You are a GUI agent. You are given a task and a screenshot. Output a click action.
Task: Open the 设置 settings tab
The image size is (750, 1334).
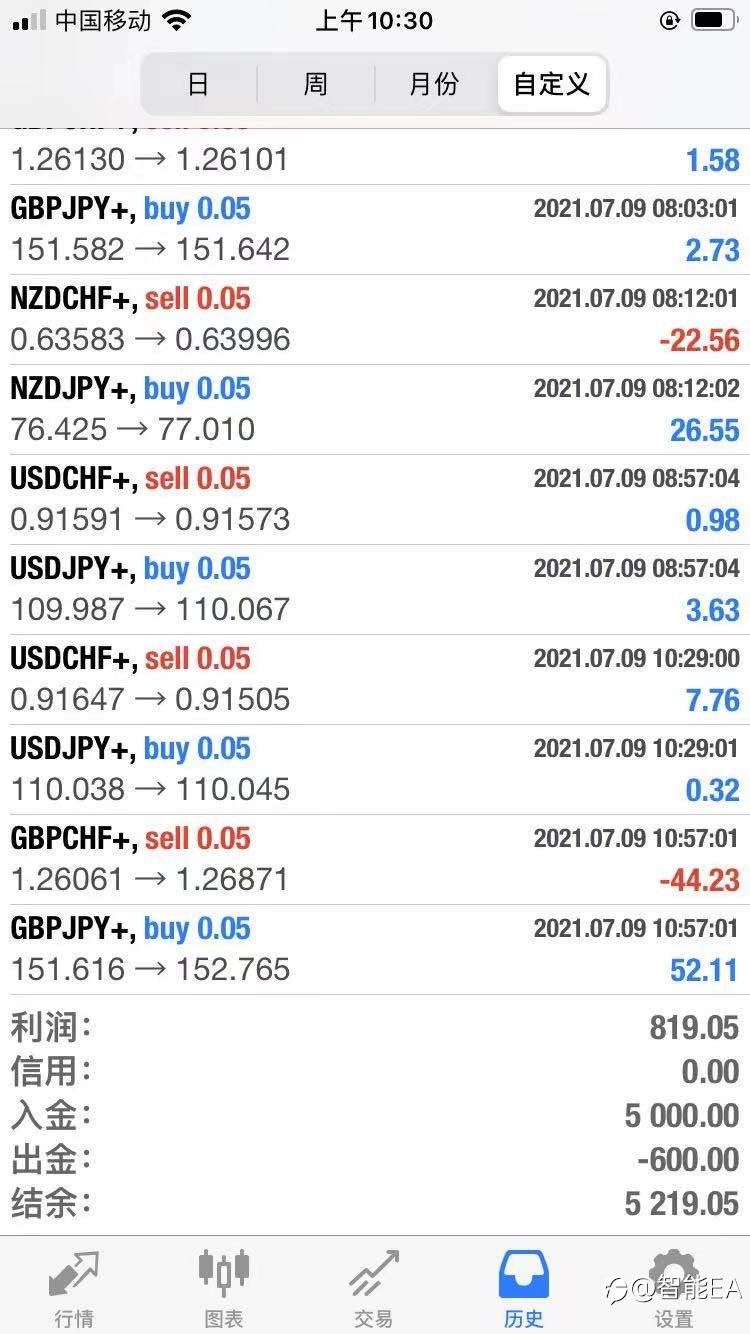(674, 1288)
